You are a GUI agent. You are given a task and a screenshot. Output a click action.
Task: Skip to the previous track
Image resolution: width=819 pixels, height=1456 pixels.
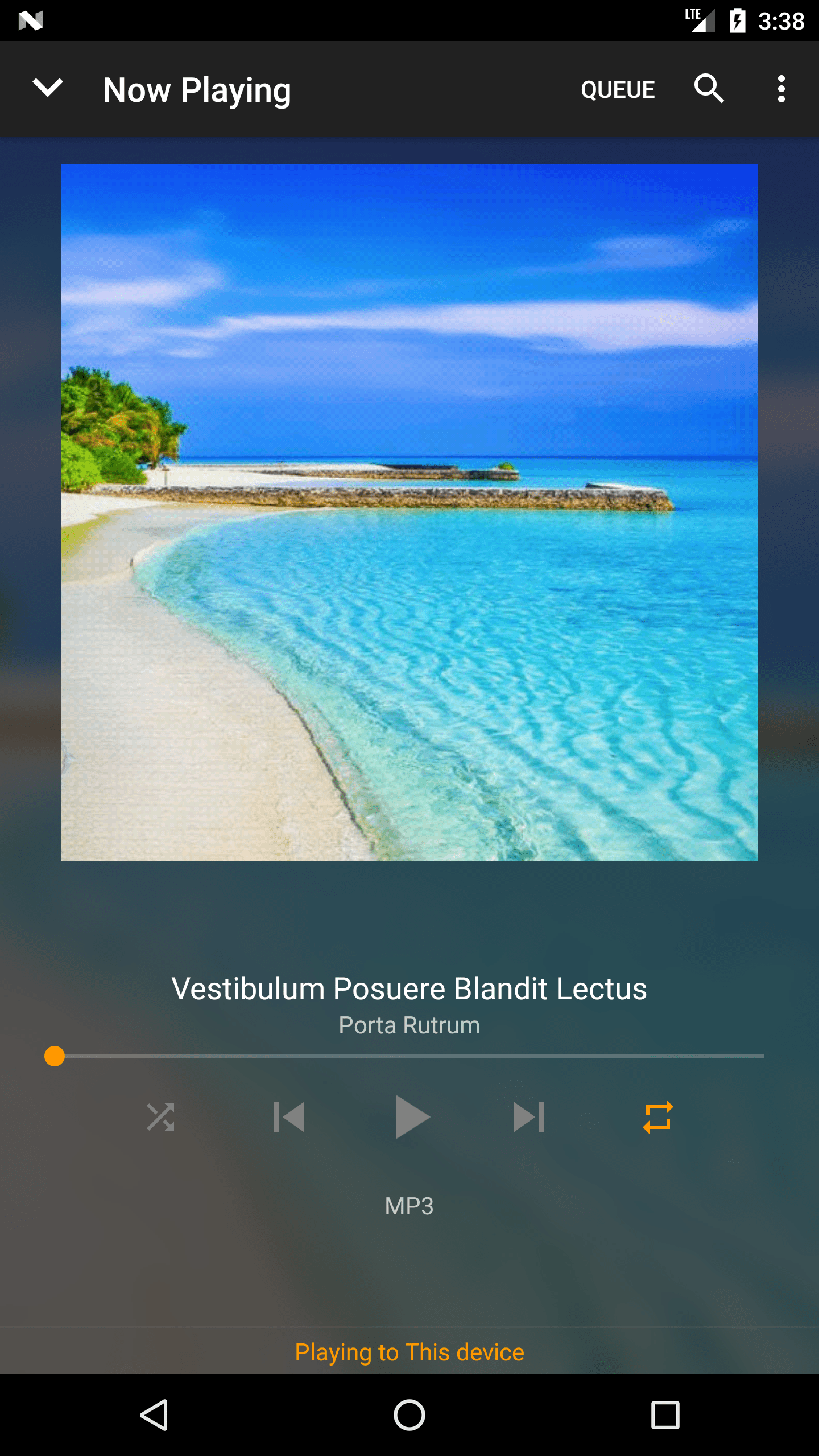point(289,1117)
